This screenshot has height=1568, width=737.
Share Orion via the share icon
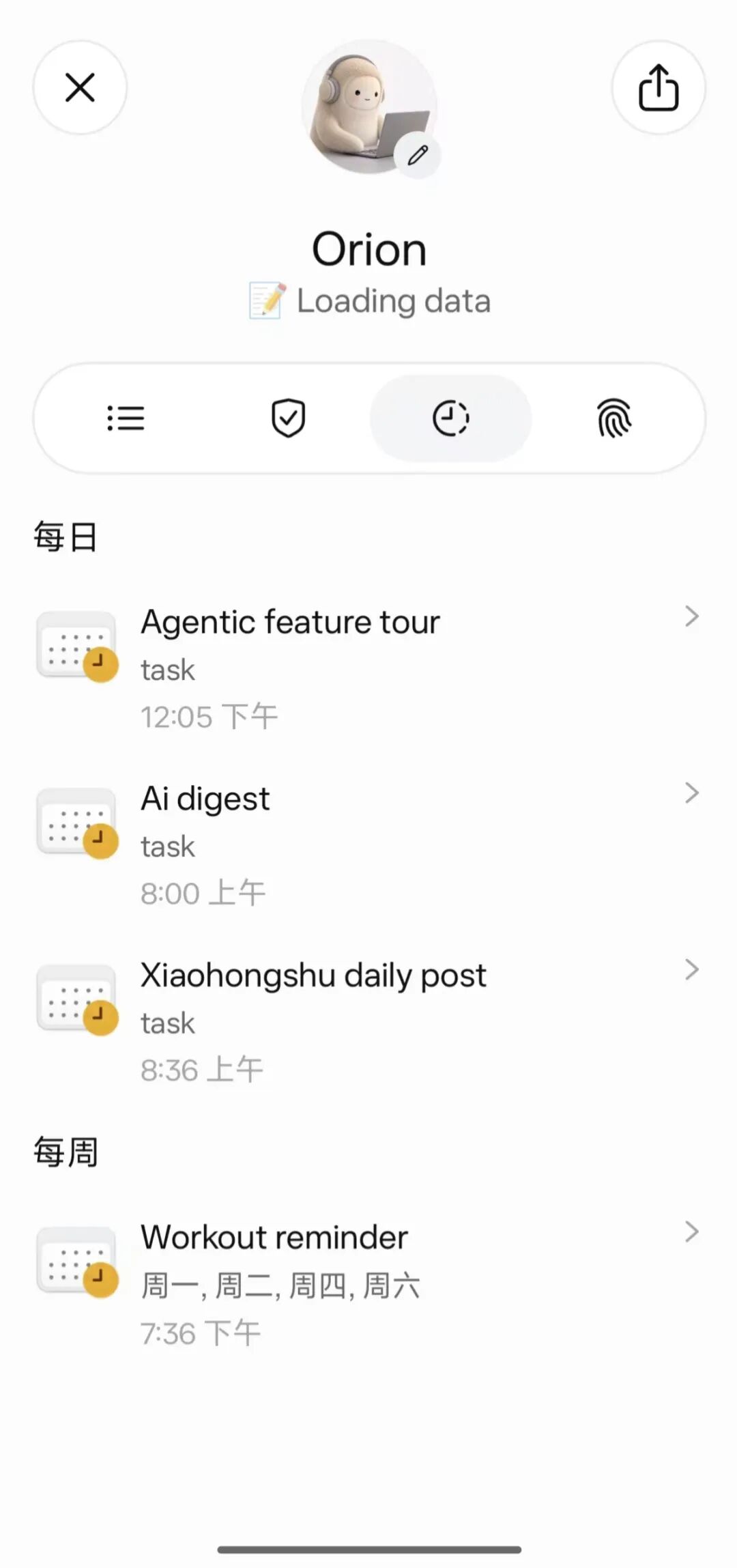[659, 87]
